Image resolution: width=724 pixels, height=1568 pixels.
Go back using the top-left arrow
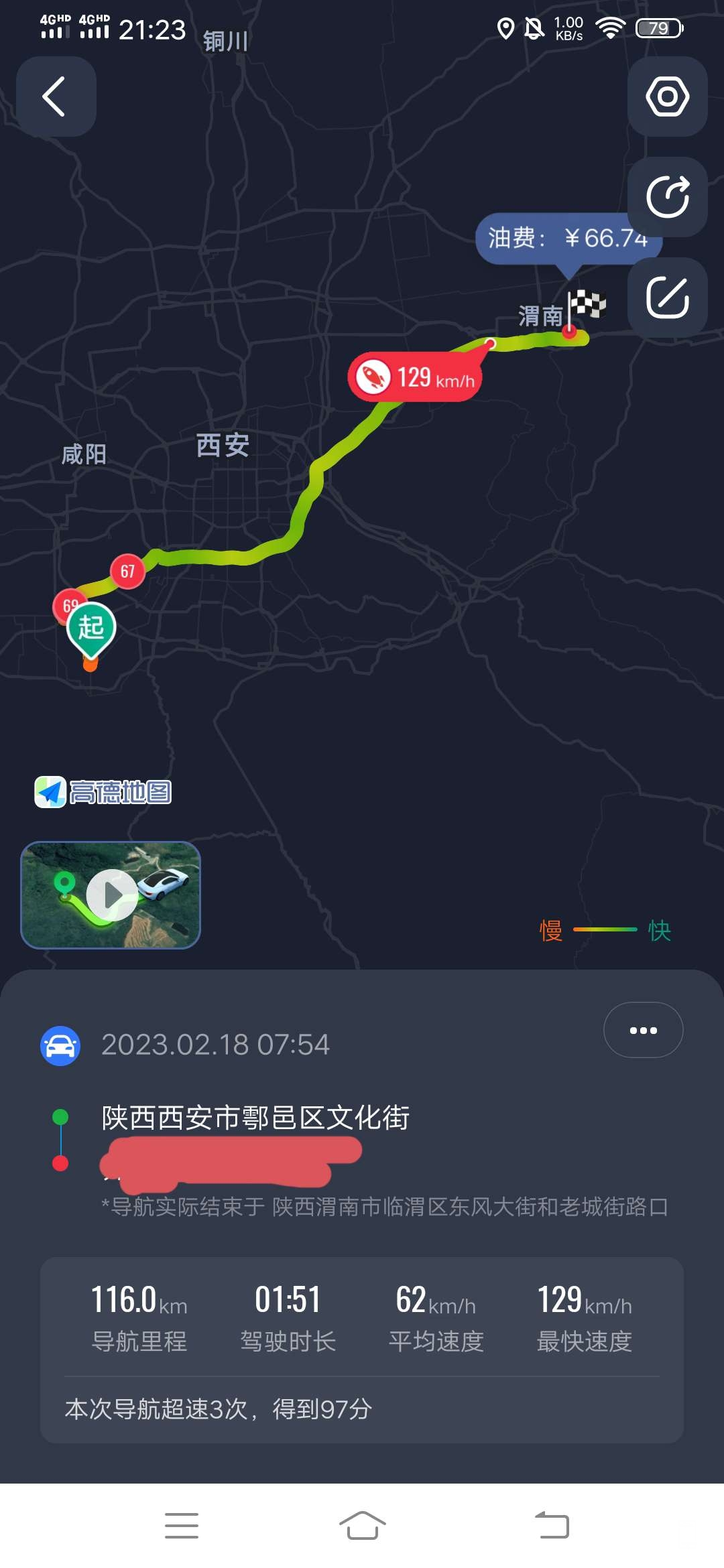[56, 96]
